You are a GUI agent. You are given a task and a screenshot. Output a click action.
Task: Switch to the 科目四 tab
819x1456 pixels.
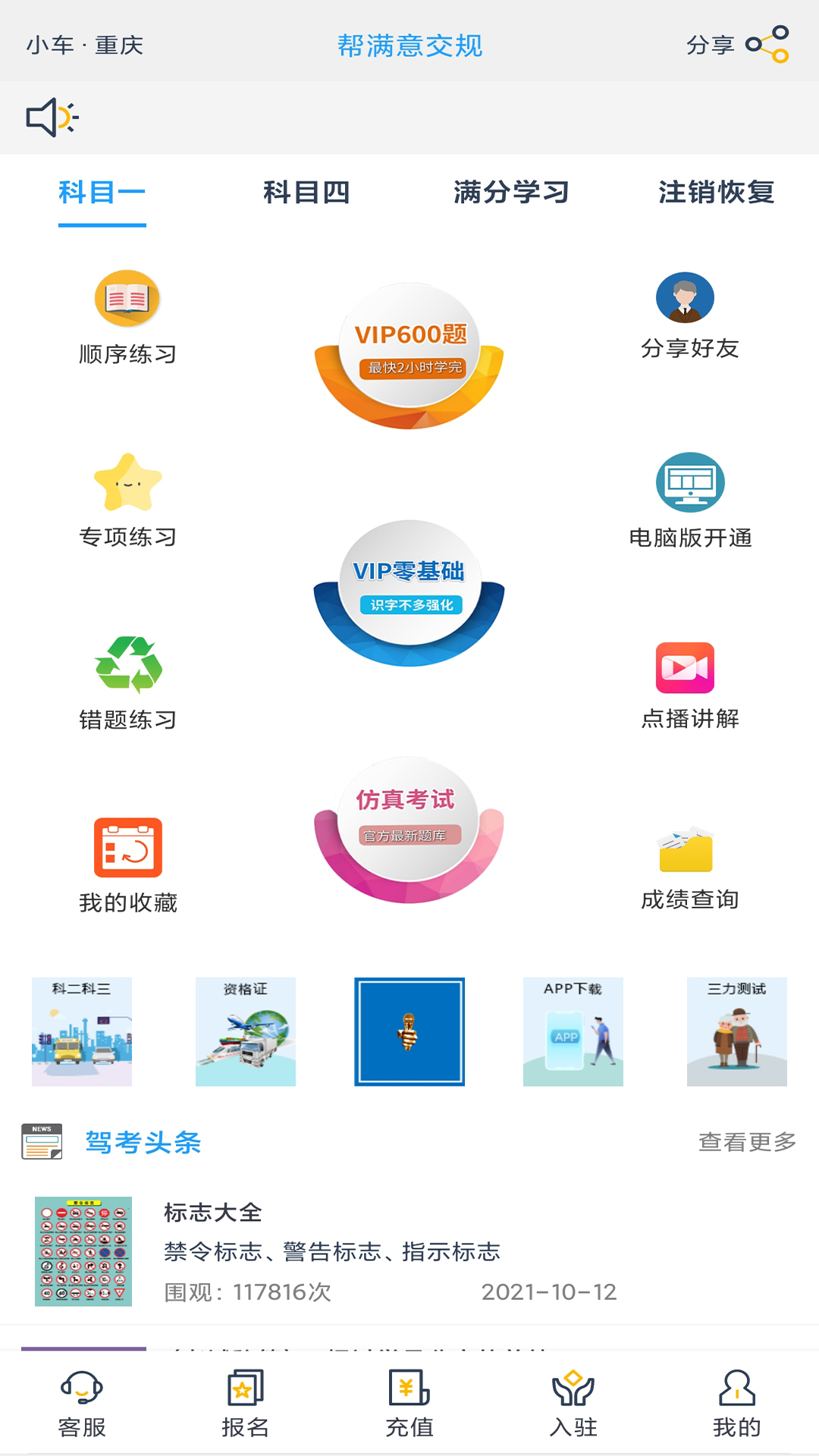pos(306,193)
